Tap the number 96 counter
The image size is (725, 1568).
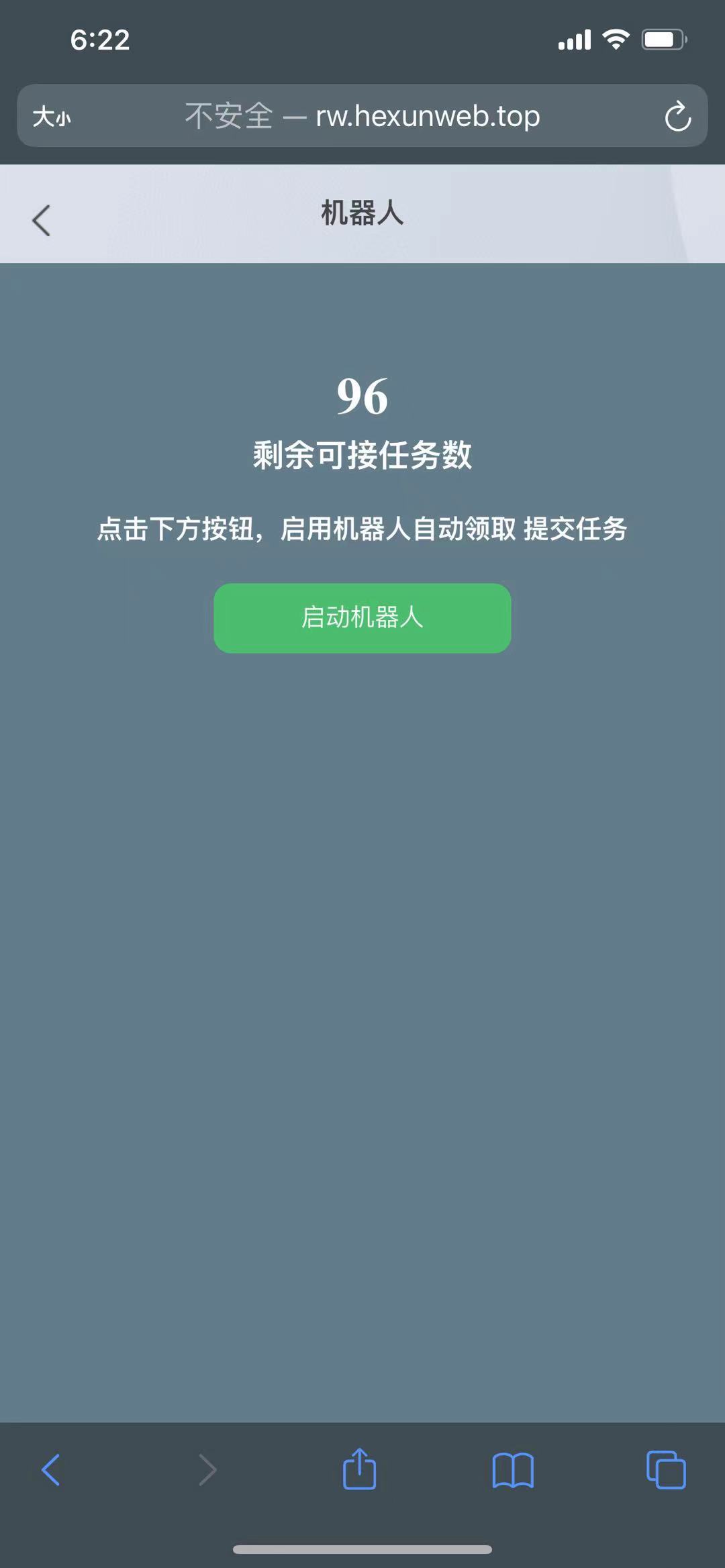pos(362,397)
